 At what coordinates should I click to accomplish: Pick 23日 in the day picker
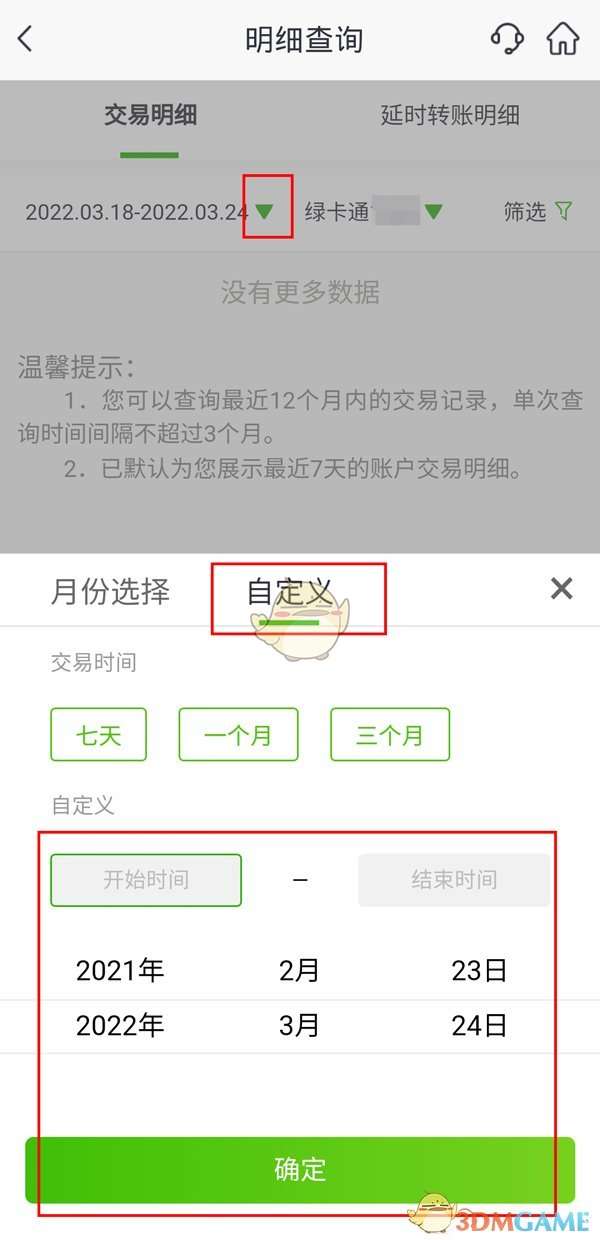pyautogui.click(x=479, y=970)
